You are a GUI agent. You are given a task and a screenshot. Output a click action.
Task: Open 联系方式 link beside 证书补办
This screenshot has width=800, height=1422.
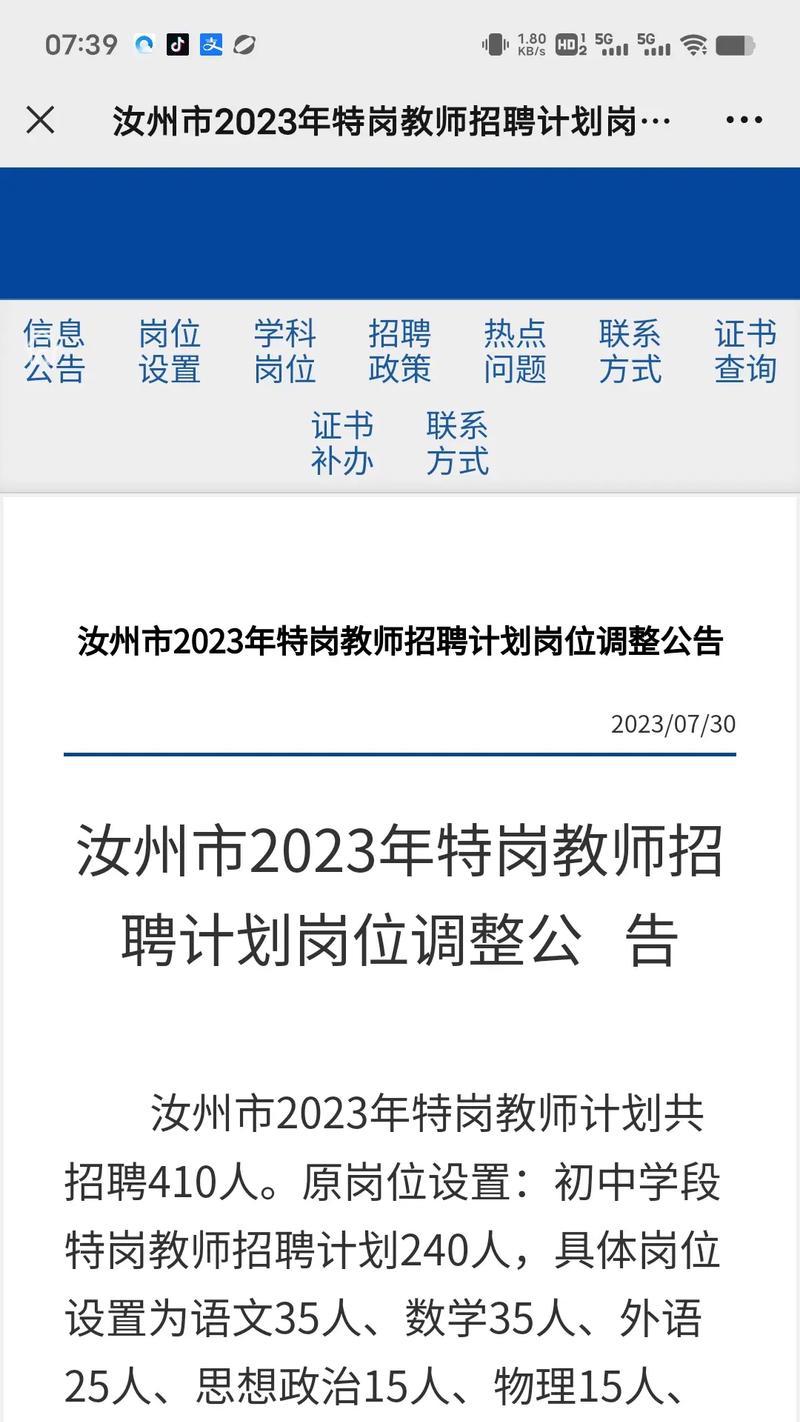pyautogui.click(x=458, y=444)
